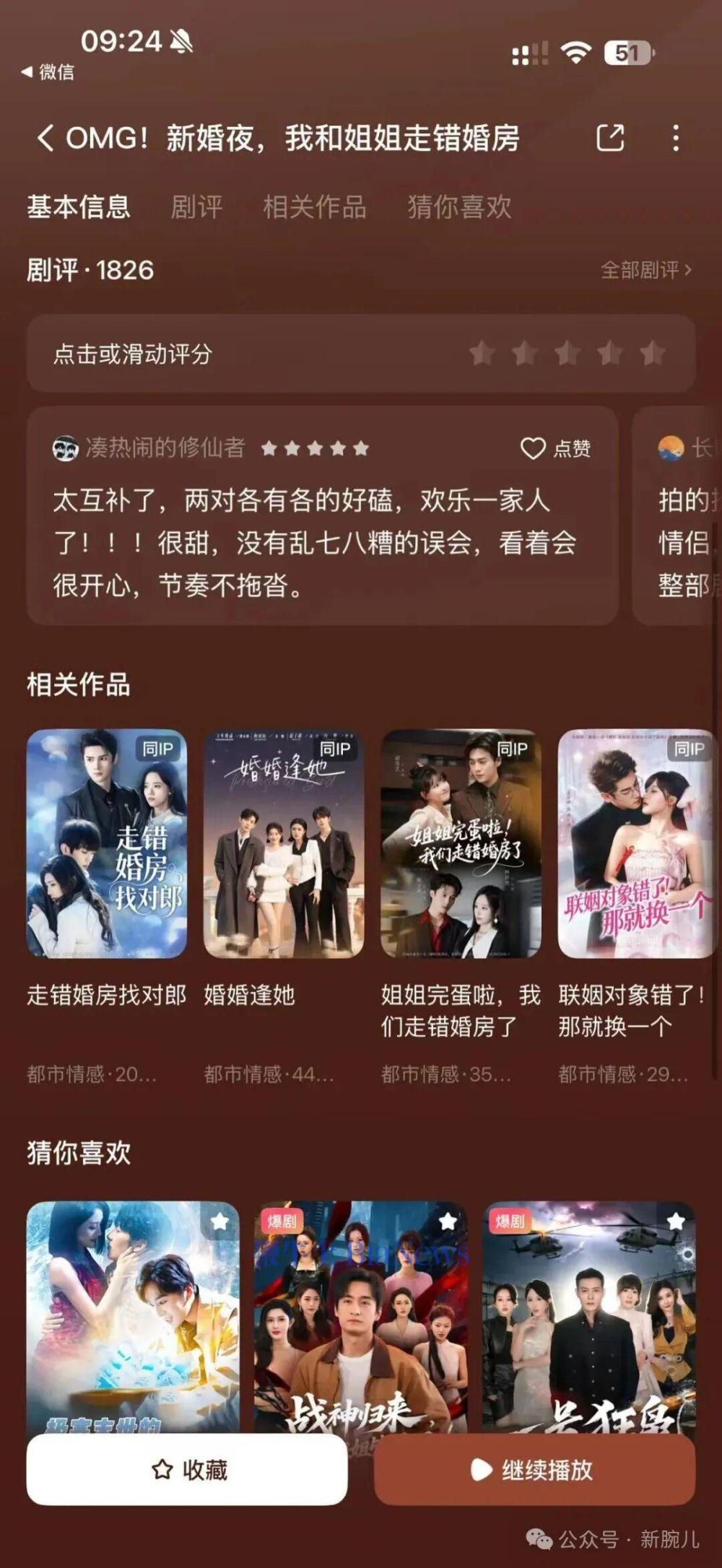Open the 婚婚逢她 drama card
The height and width of the screenshot is (1568, 722).
tap(284, 843)
